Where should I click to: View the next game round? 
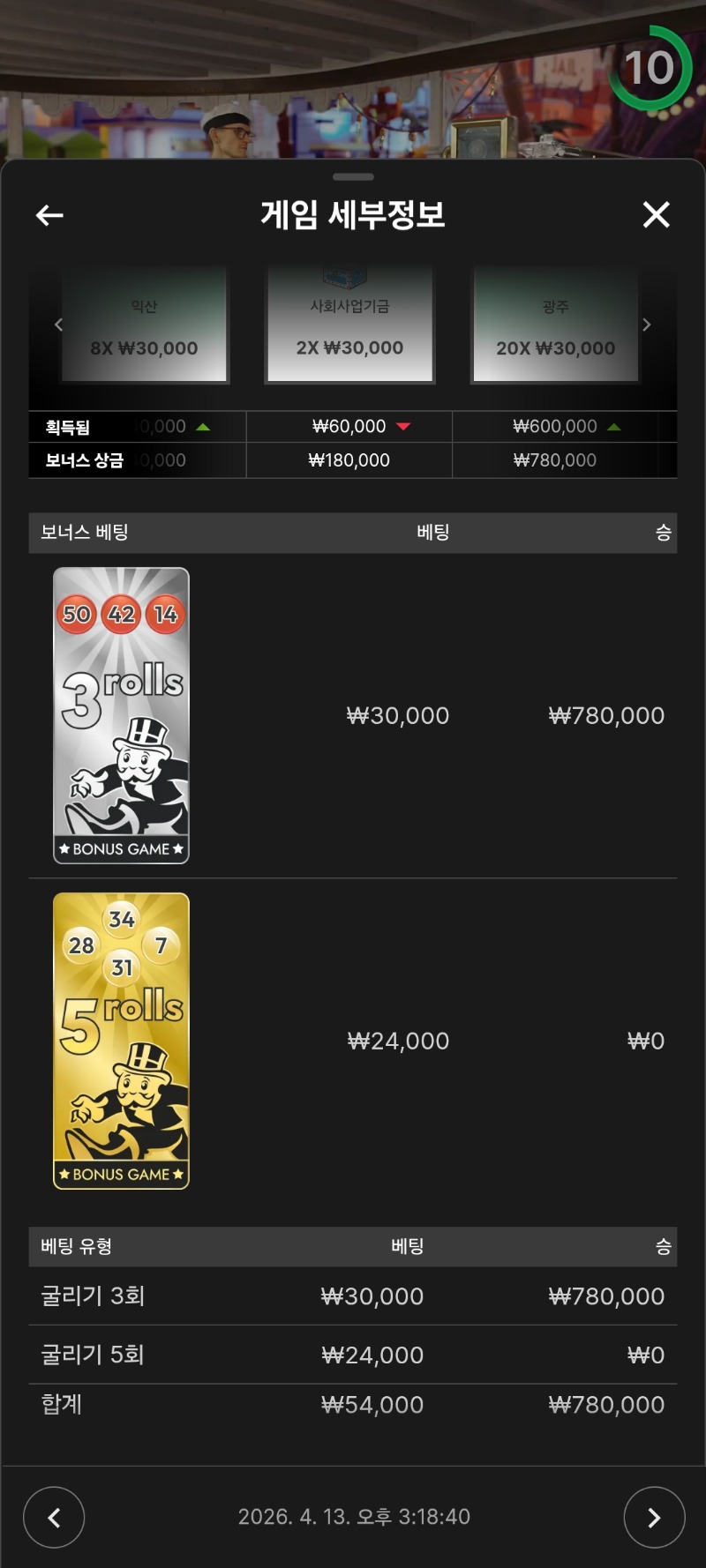click(x=654, y=1517)
